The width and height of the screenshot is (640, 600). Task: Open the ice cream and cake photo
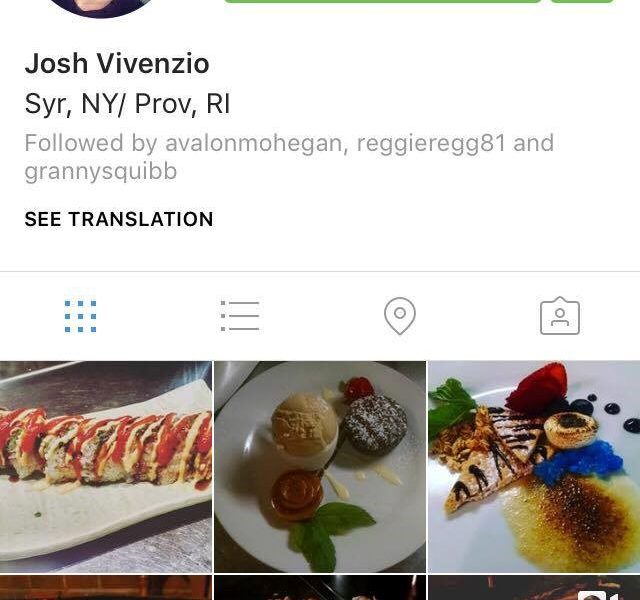320,466
